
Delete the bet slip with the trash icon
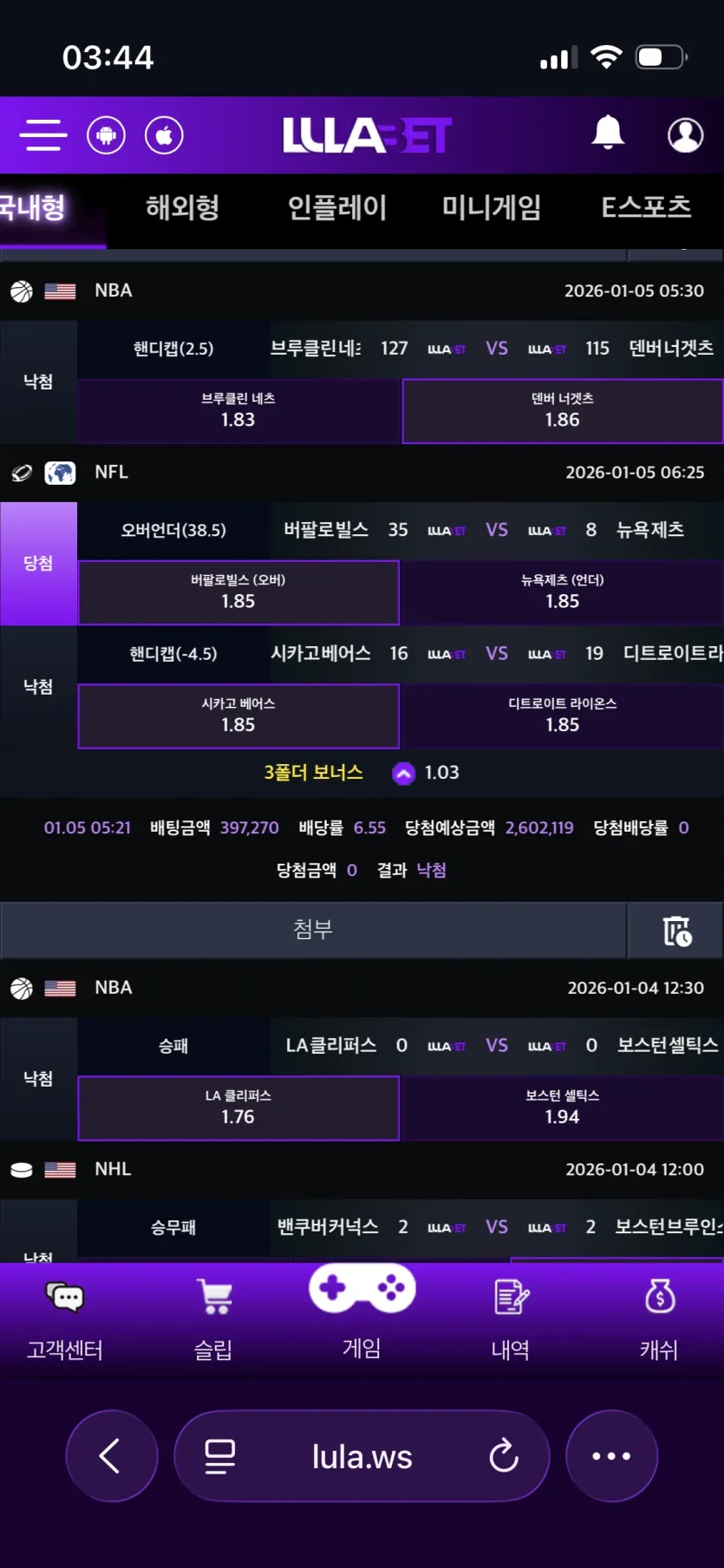coord(676,930)
